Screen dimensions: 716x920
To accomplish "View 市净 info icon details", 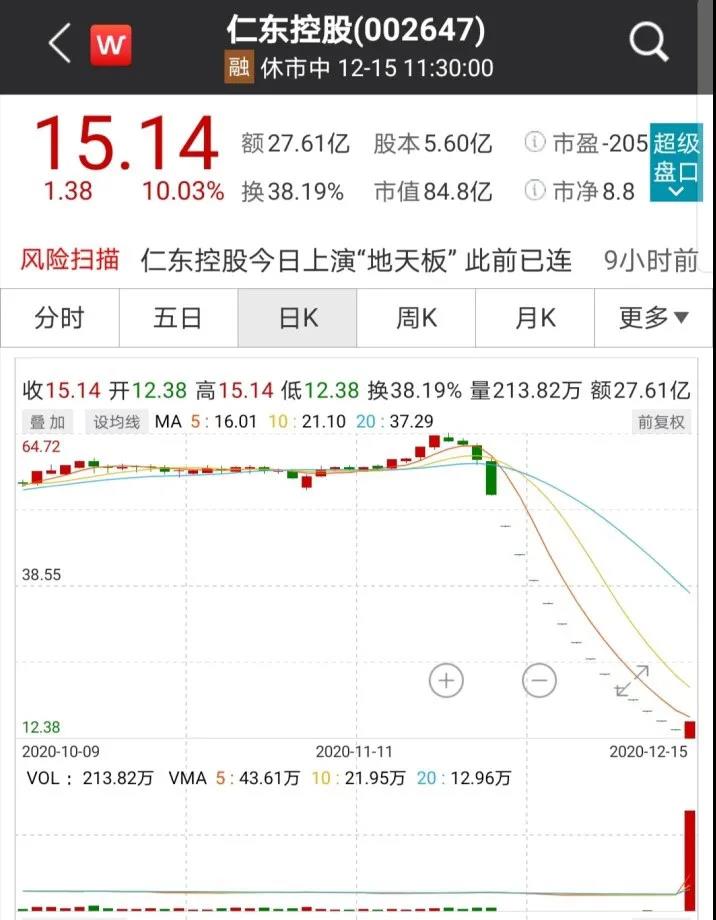I will (x=535, y=190).
